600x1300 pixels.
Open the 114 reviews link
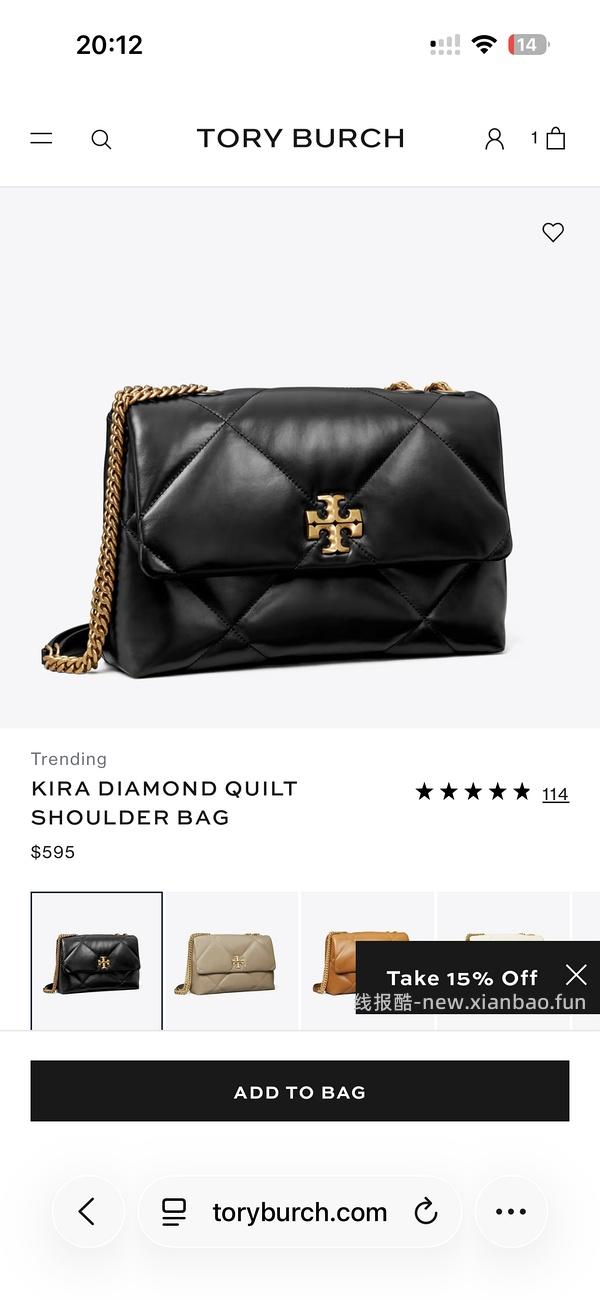555,794
